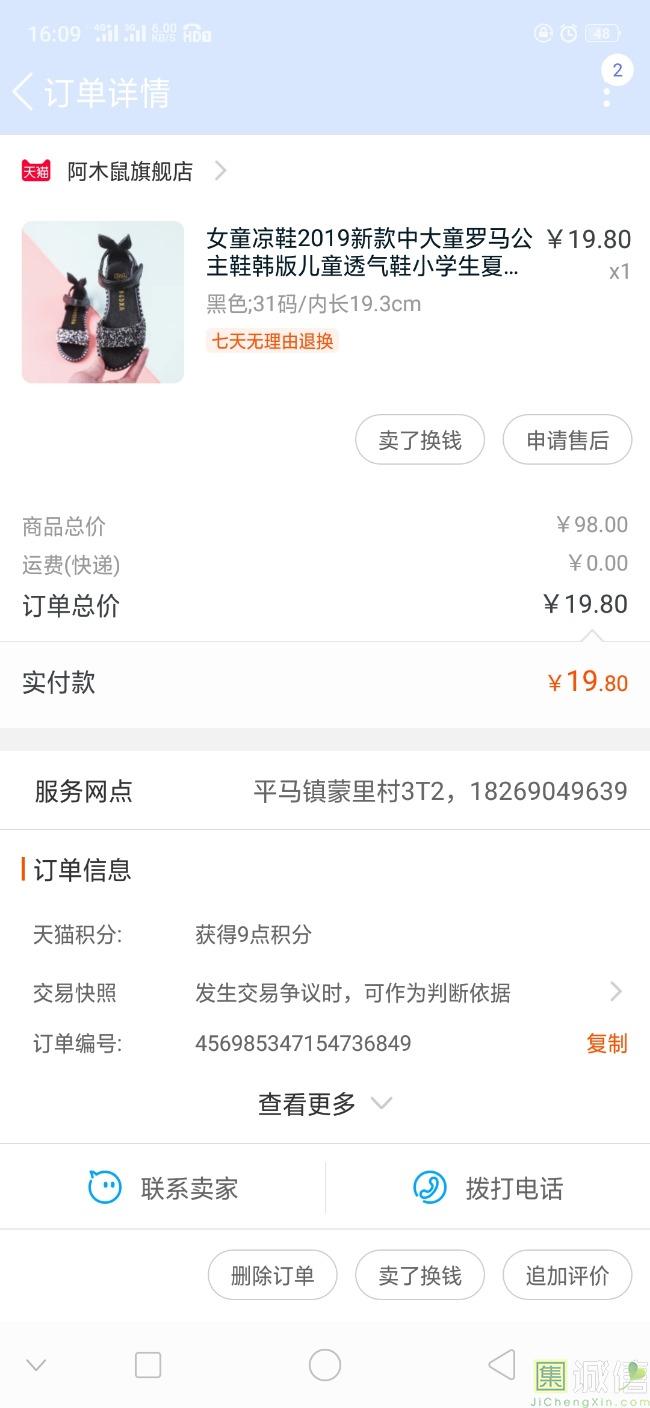The height and width of the screenshot is (1408, 650).
Task: Tap 拨打电话 to call the seller
Action: [488, 1188]
